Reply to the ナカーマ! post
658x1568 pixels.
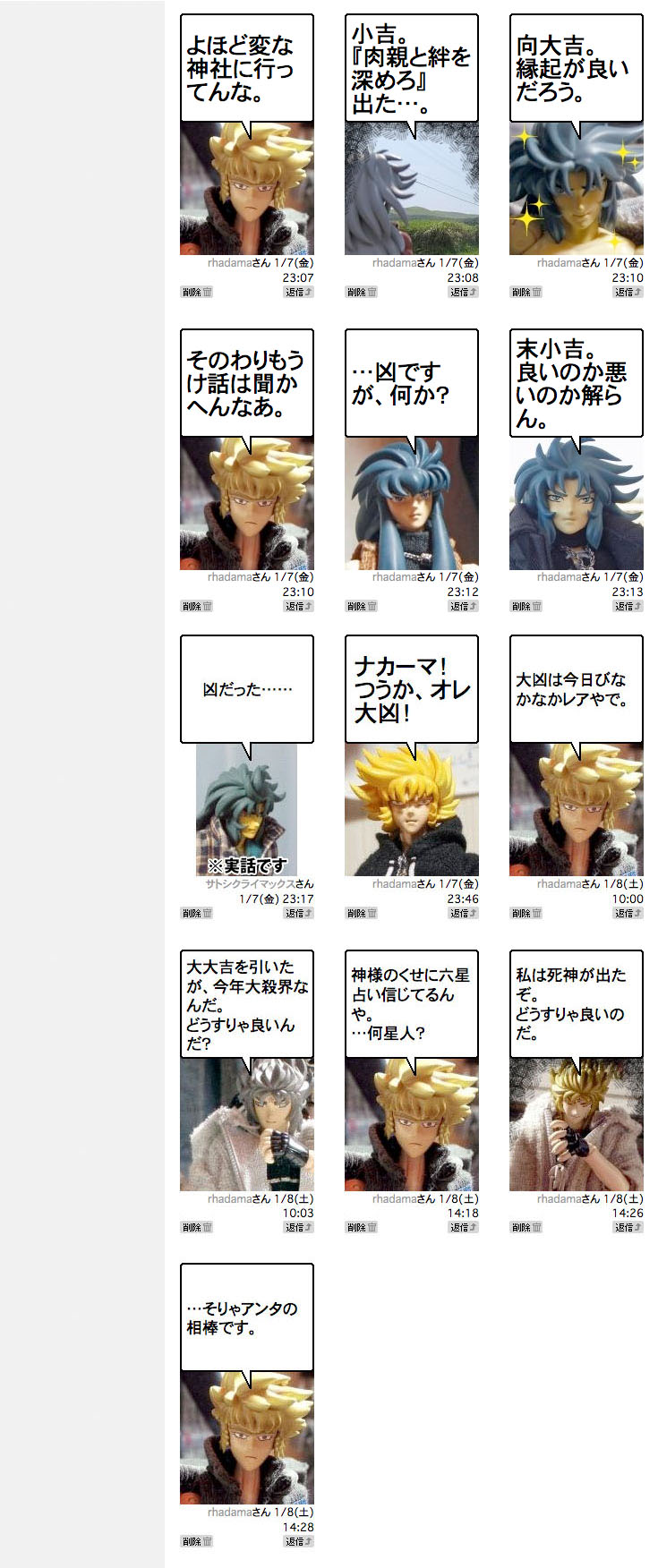tap(463, 913)
